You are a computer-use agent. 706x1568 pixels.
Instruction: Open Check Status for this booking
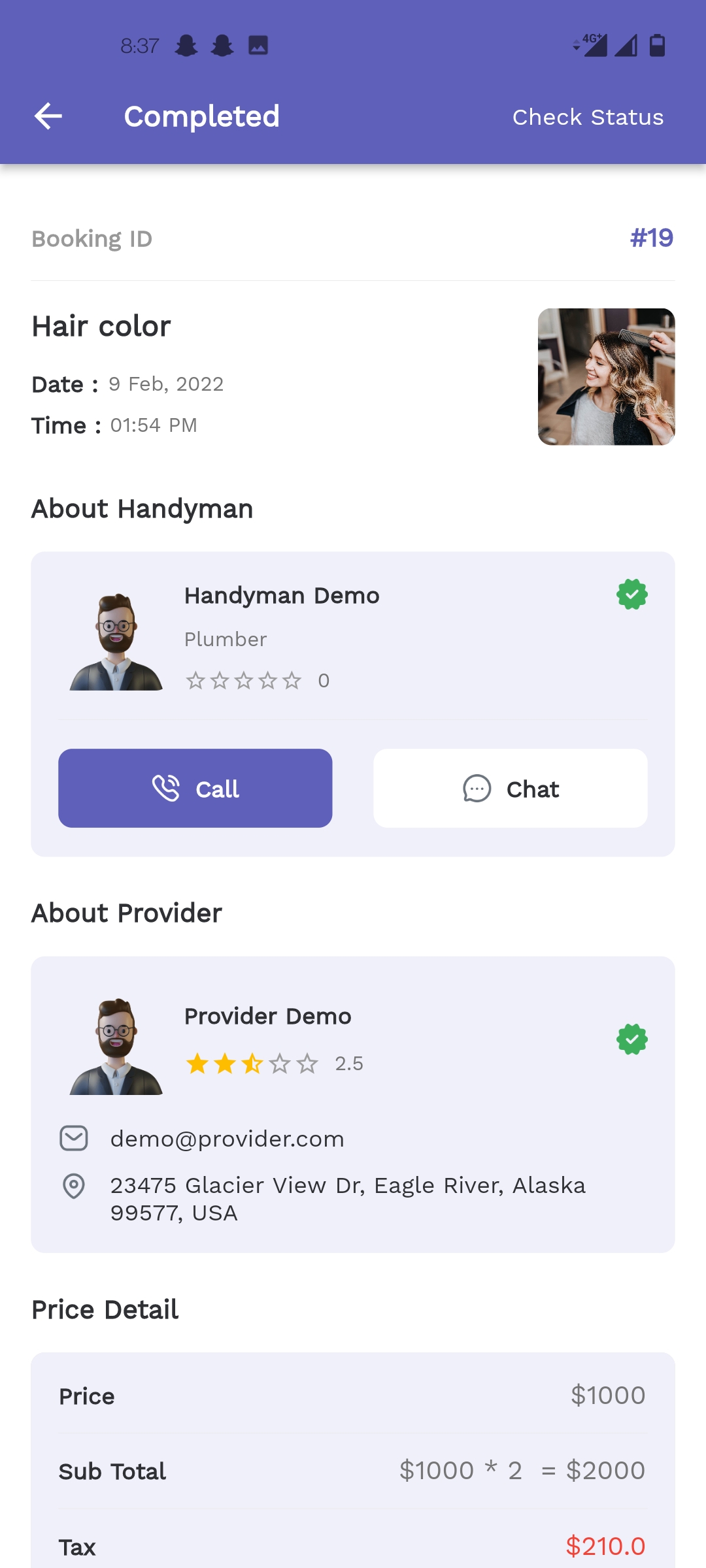(588, 117)
